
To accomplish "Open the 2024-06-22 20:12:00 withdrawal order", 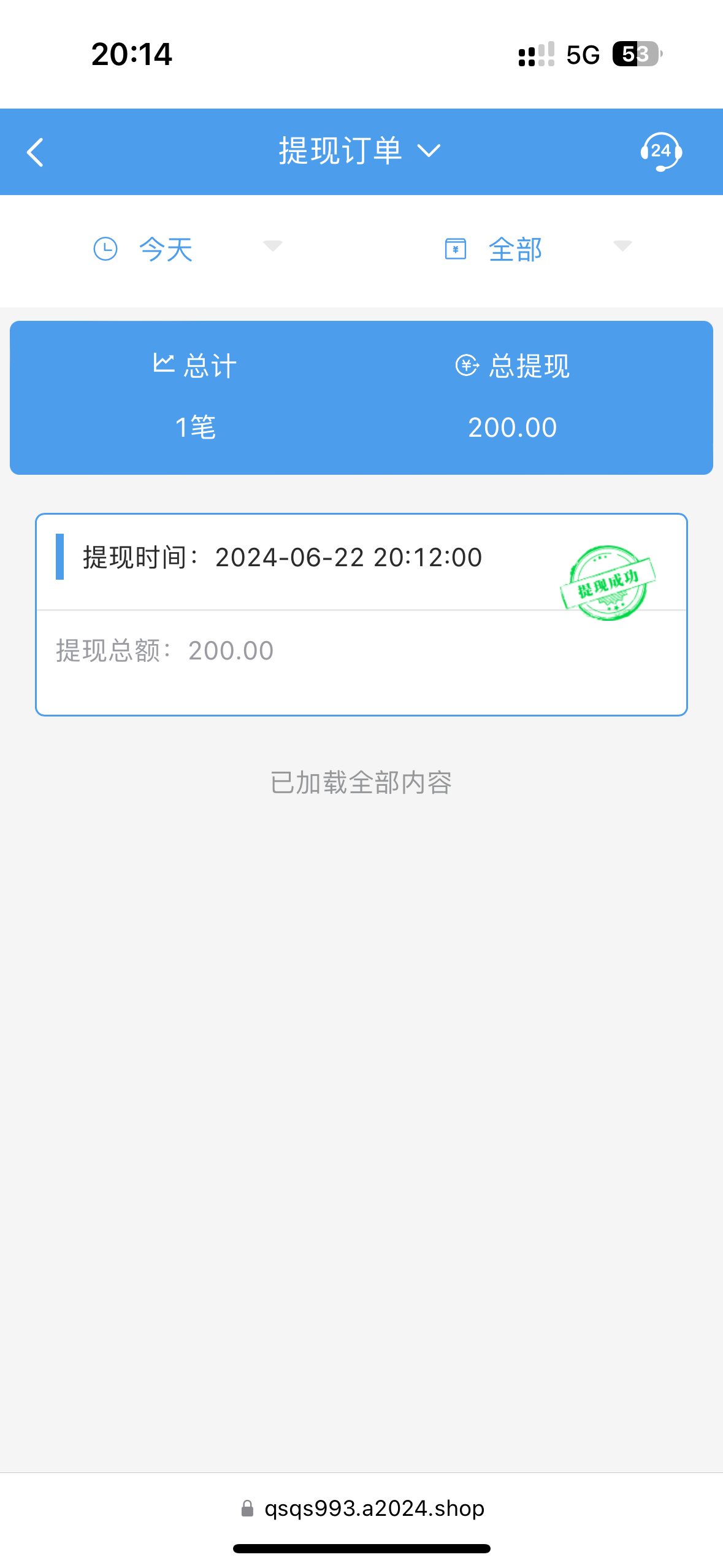I will point(361,614).
